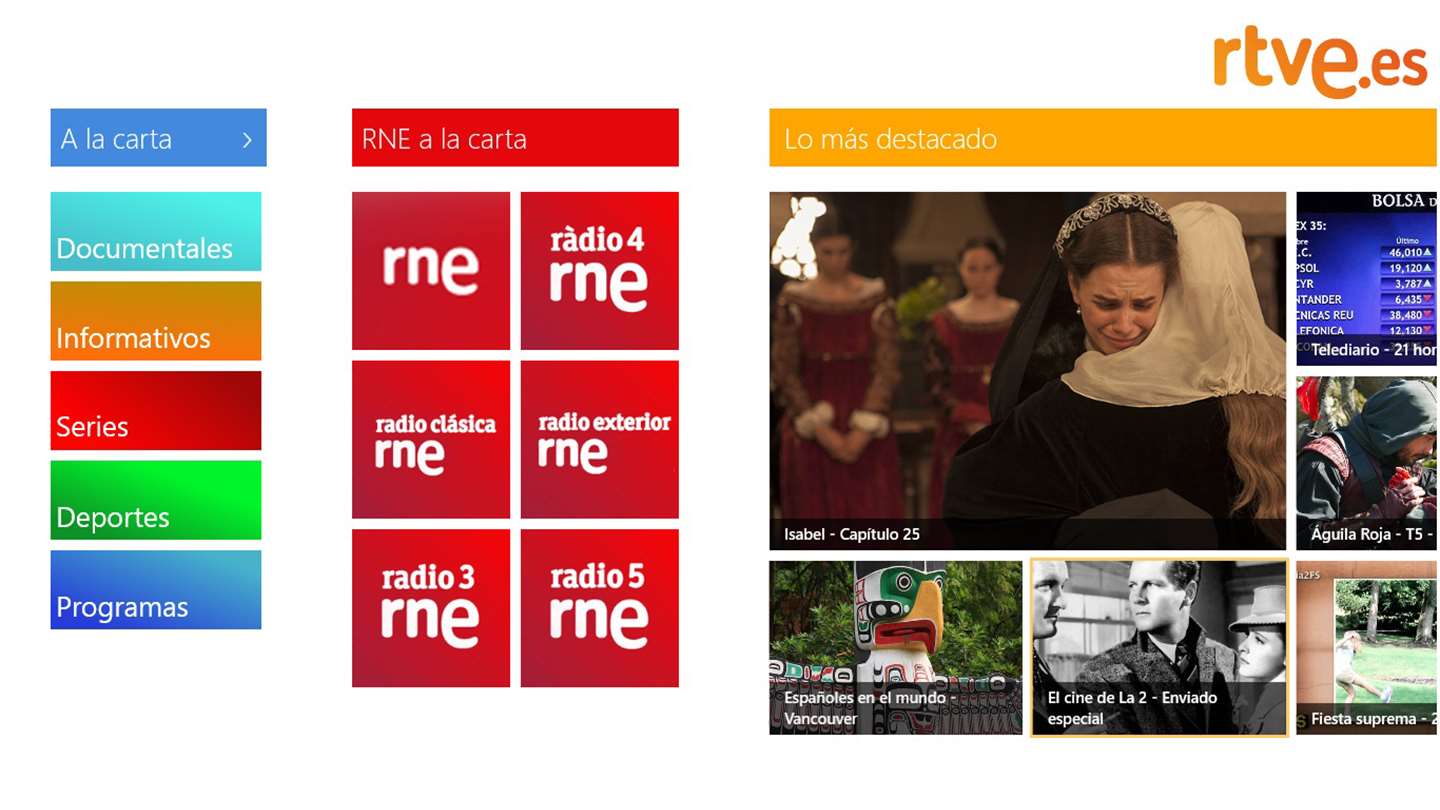Go to the Deportes category
Image resolution: width=1440 pixels, height=810 pixels.
156,500
